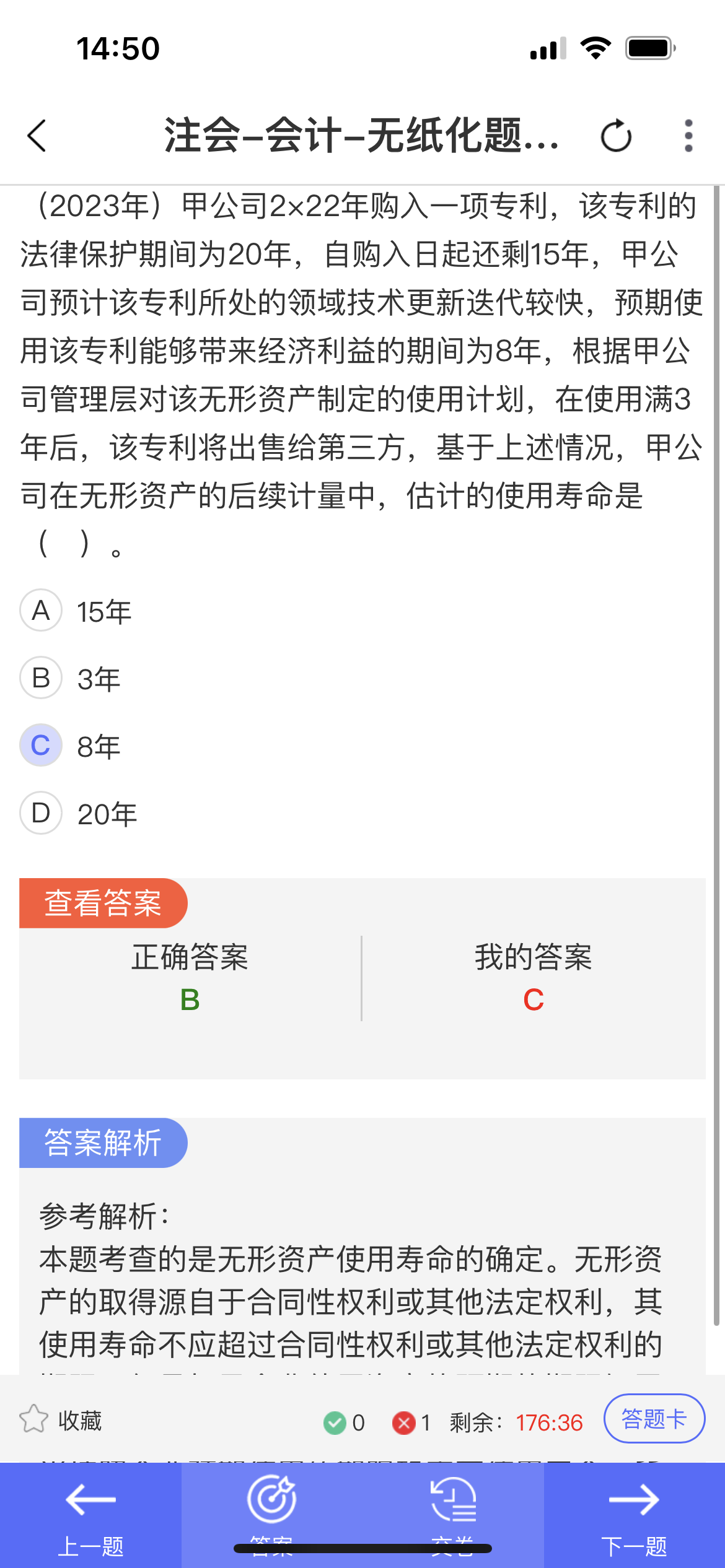Select option A 15年
This screenshot has height=1568, width=725.
tap(76, 611)
